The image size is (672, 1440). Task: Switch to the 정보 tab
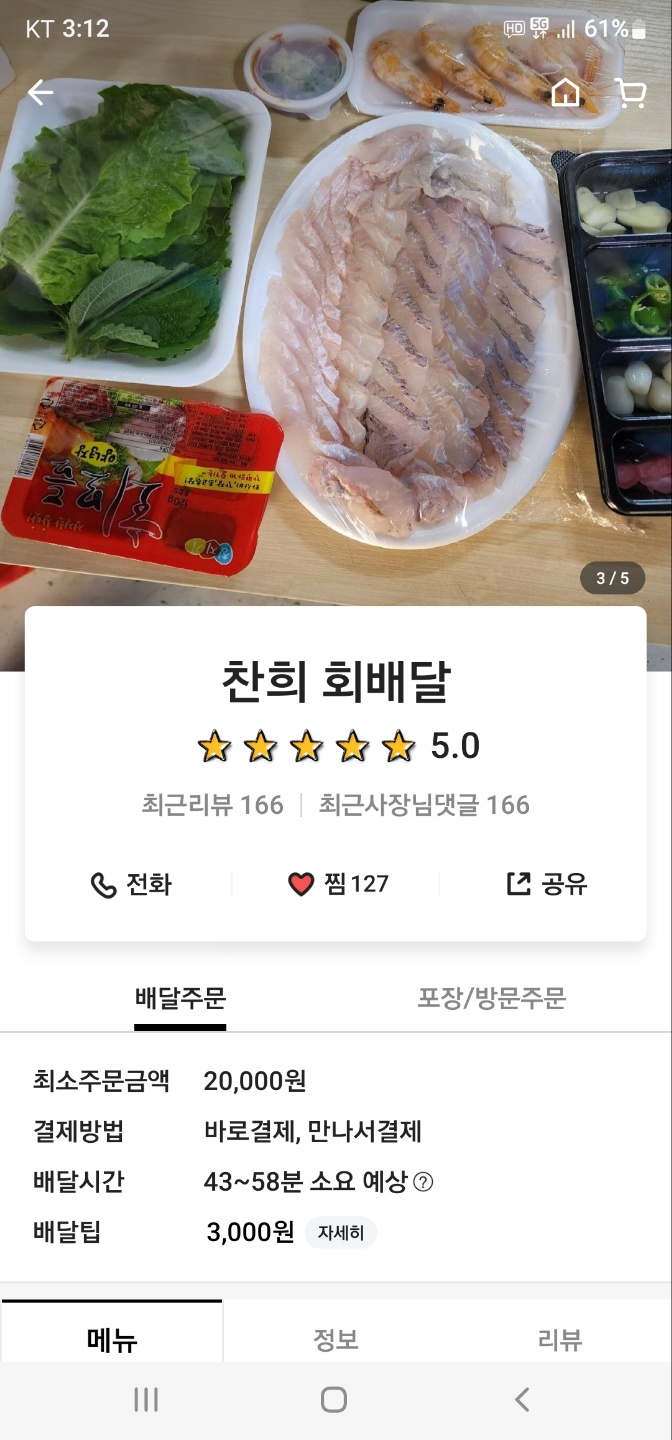(336, 1339)
